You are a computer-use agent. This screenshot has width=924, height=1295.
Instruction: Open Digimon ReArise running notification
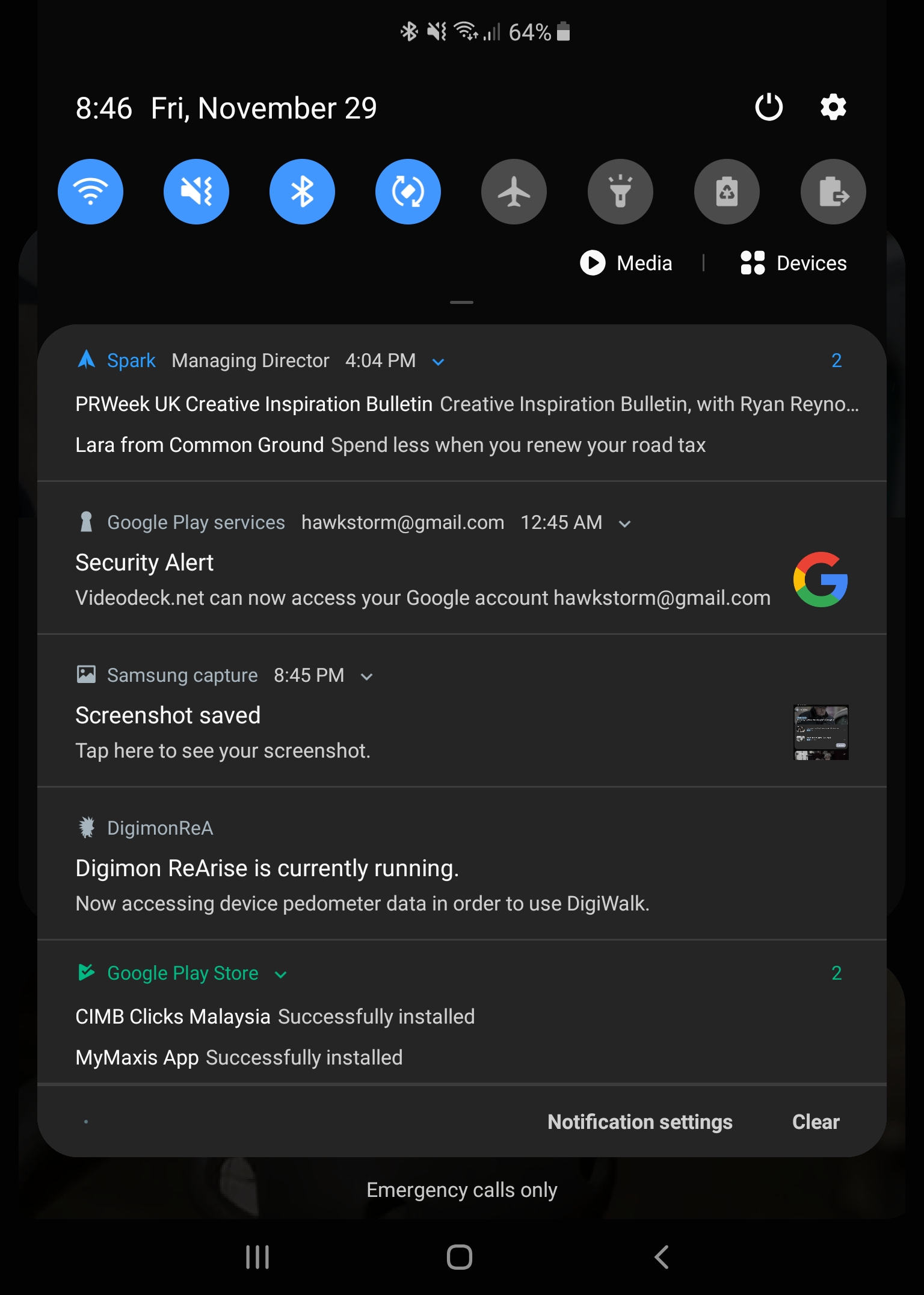[x=361, y=885]
